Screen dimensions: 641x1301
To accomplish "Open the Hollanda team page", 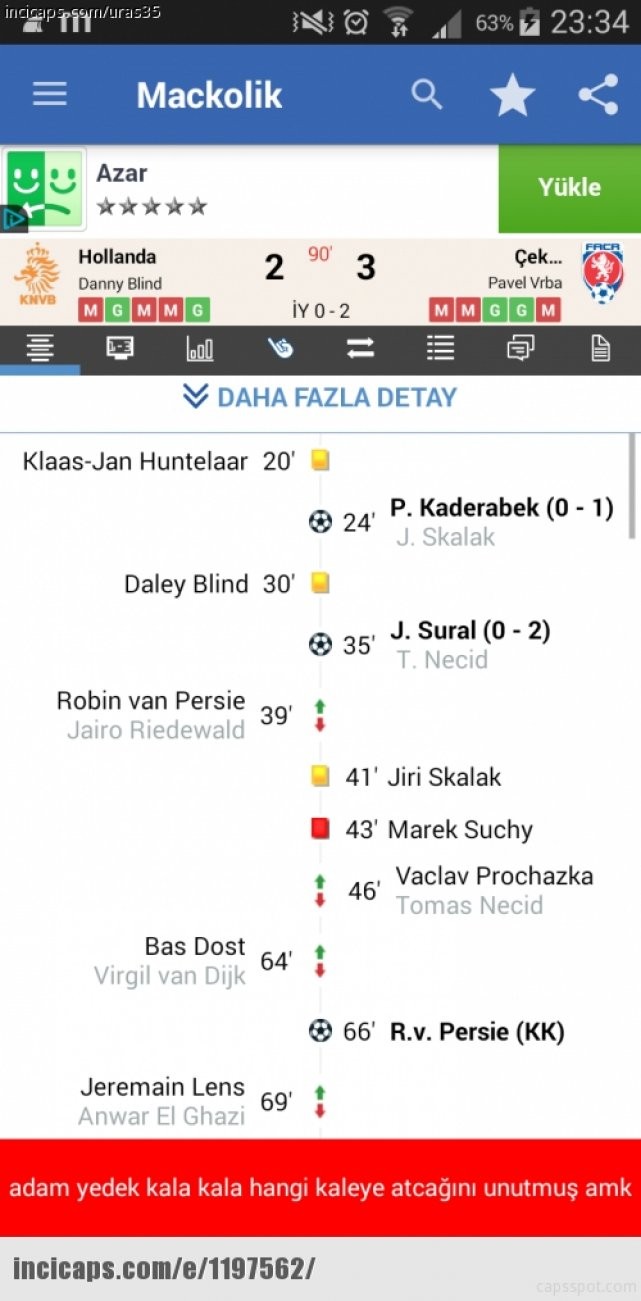I will click(117, 257).
